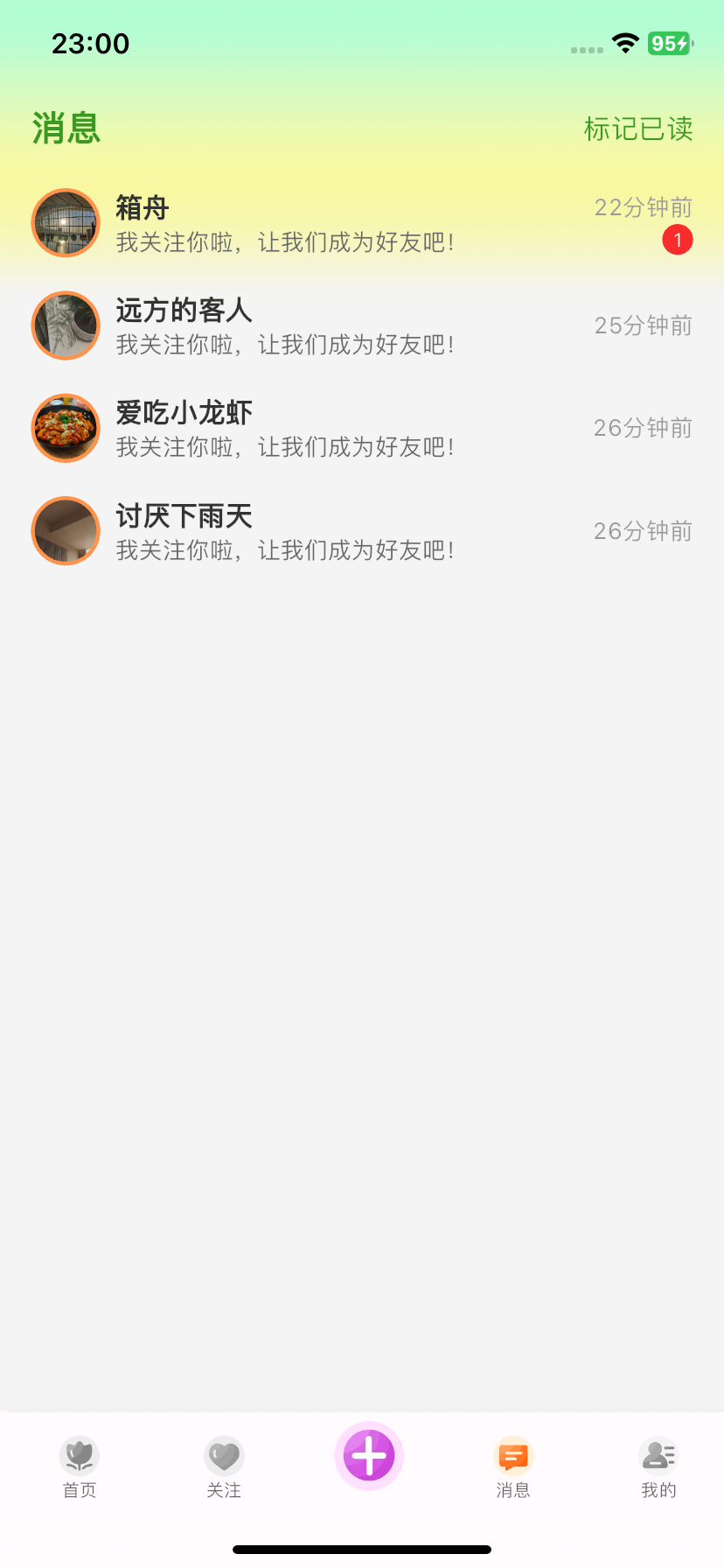This screenshot has height=1568, width=724.
Task: Select the 关注 heart icon
Action: pos(224,1454)
